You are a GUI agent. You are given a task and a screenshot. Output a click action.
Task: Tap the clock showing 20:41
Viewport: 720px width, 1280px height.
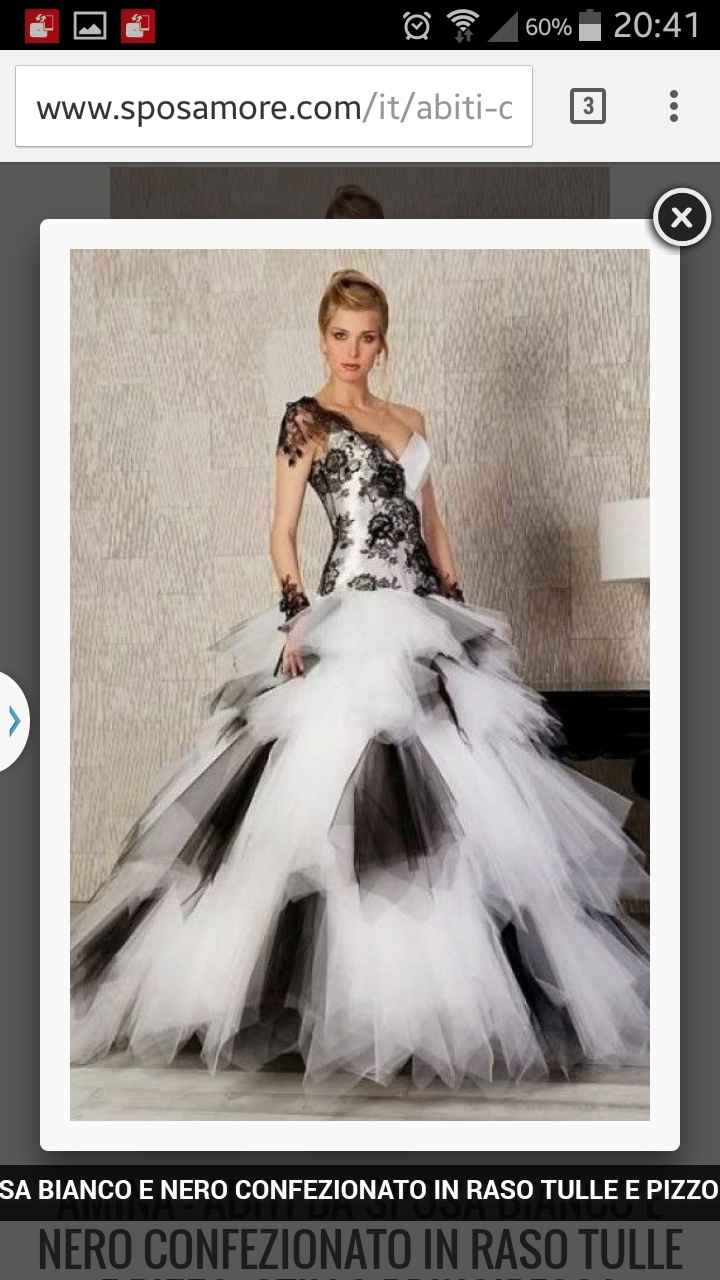659,26
